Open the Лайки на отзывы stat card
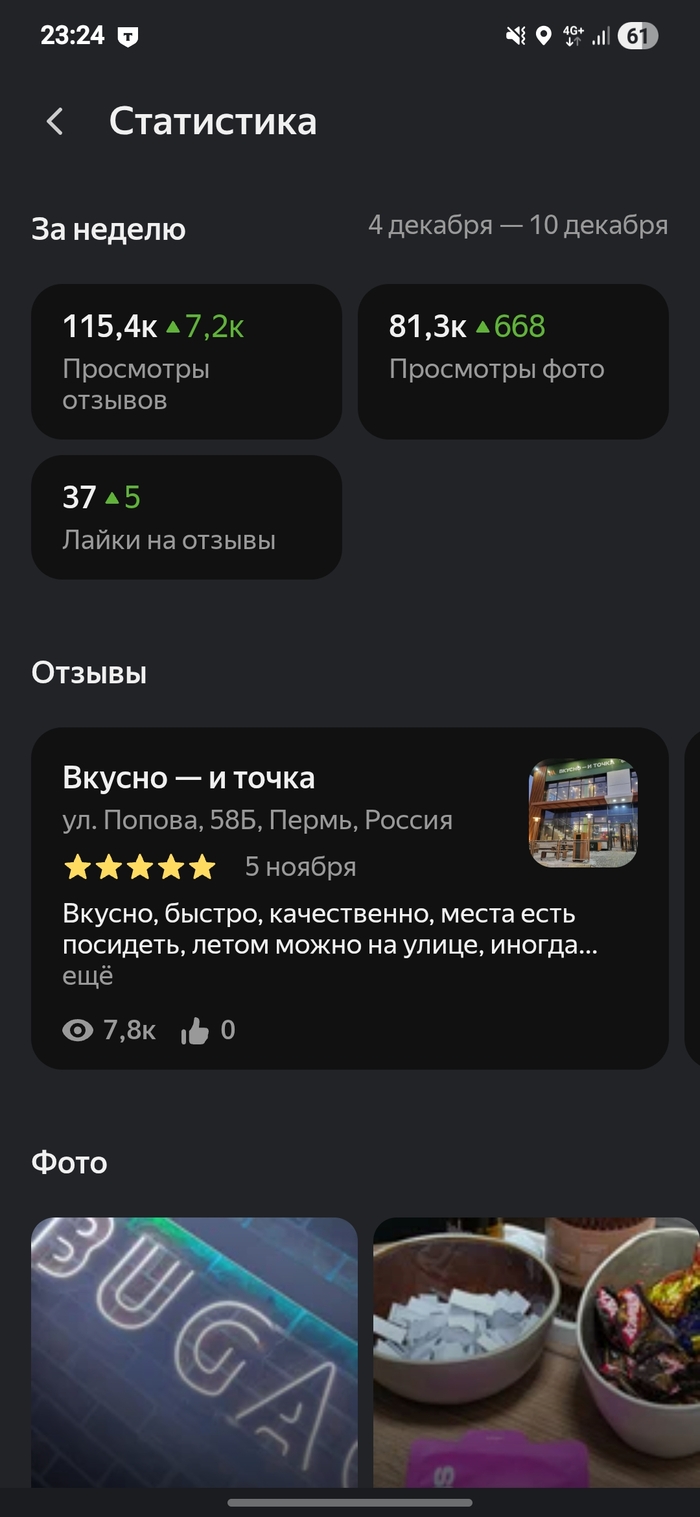Screen dimensions: 700x1517 tap(186, 517)
